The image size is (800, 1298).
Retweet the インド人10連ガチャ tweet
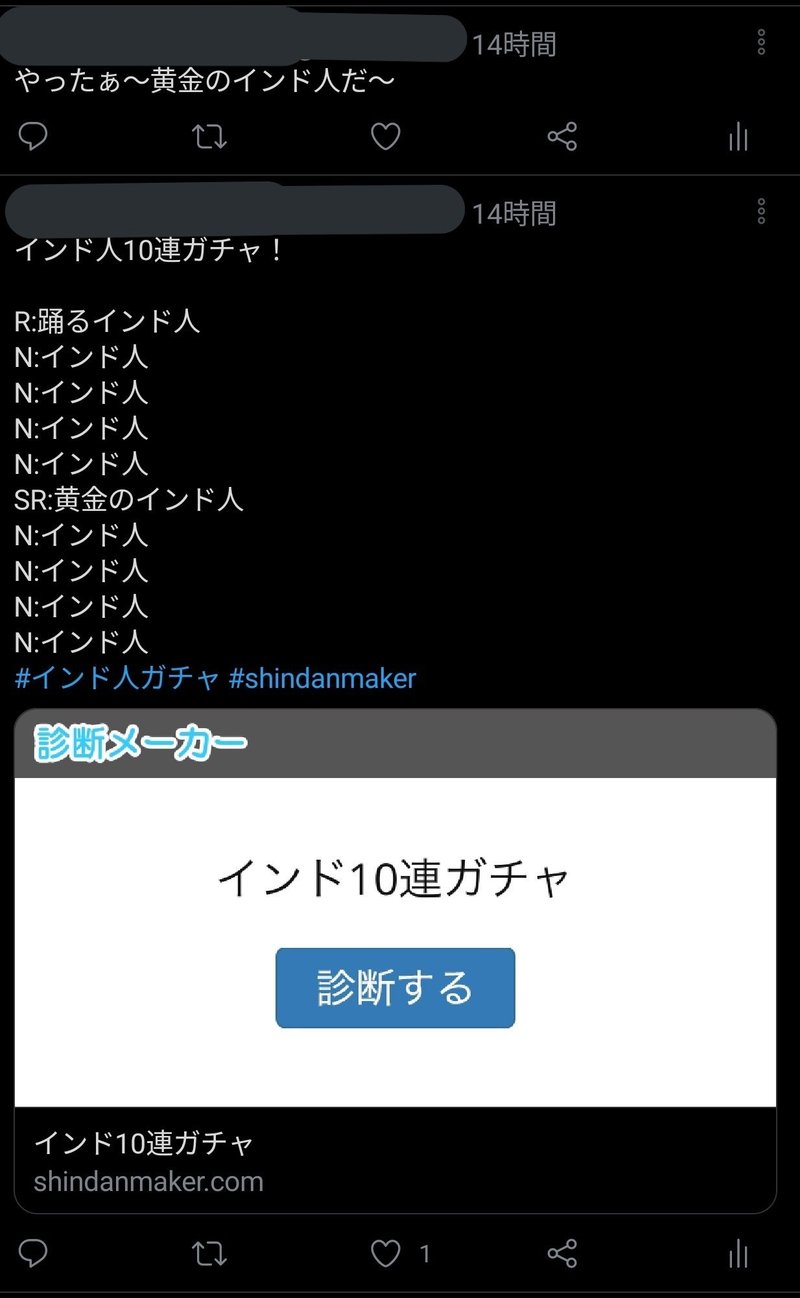pyautogui.click(x=209, y=1253)
